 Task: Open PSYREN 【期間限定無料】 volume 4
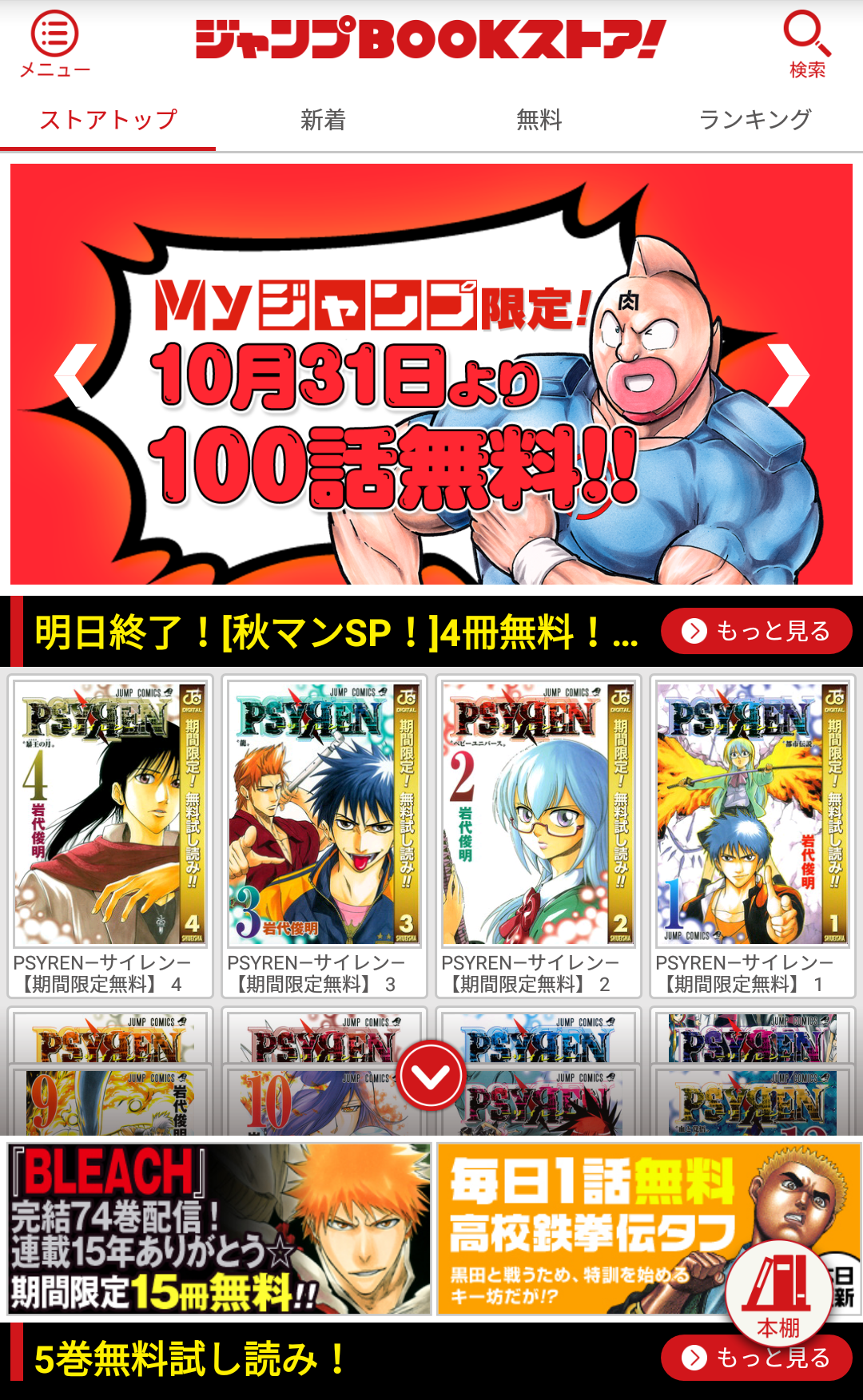pyautogui.click(x=110, y=835)
